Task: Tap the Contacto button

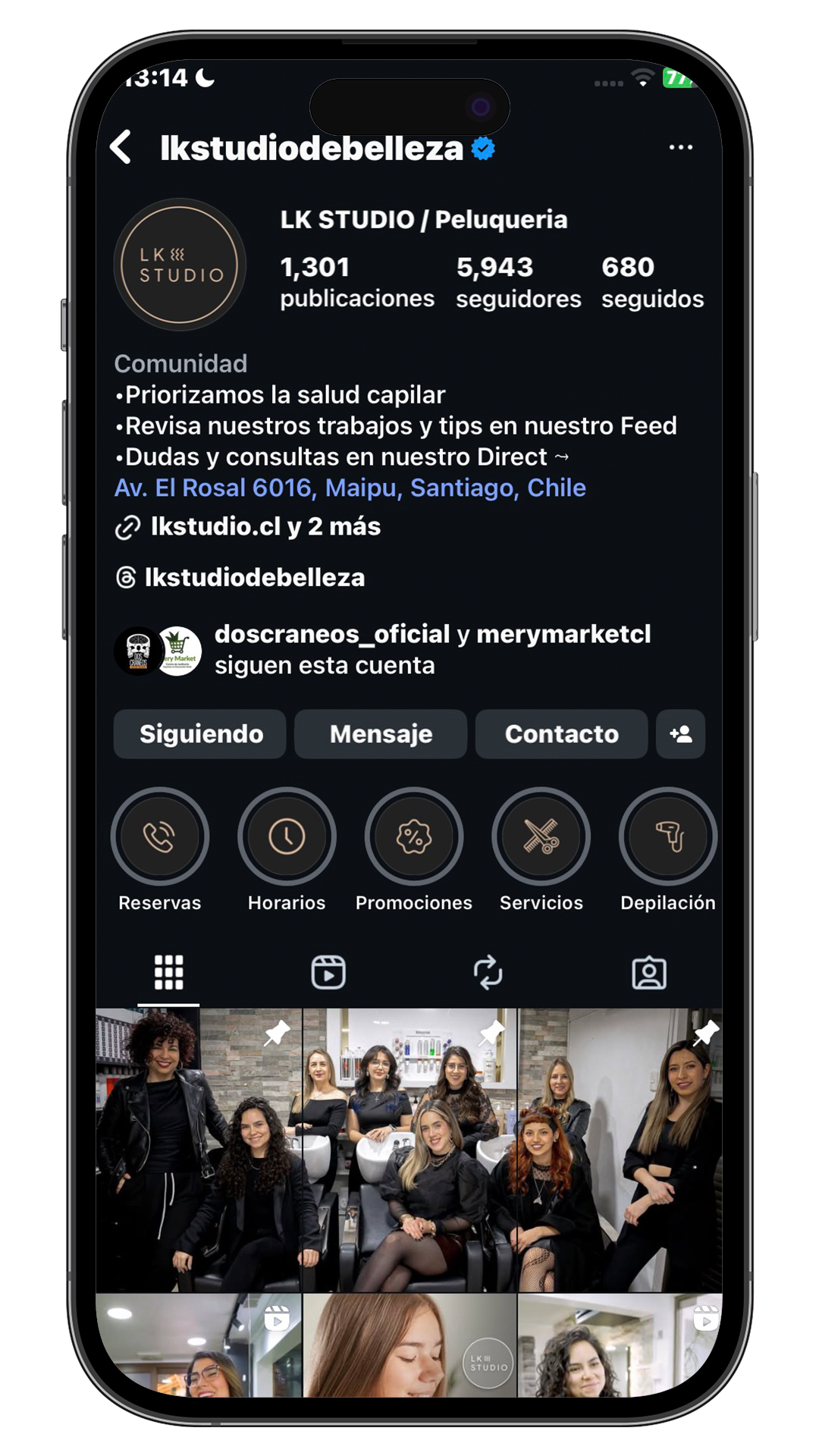Action: (x=561, y=734)
